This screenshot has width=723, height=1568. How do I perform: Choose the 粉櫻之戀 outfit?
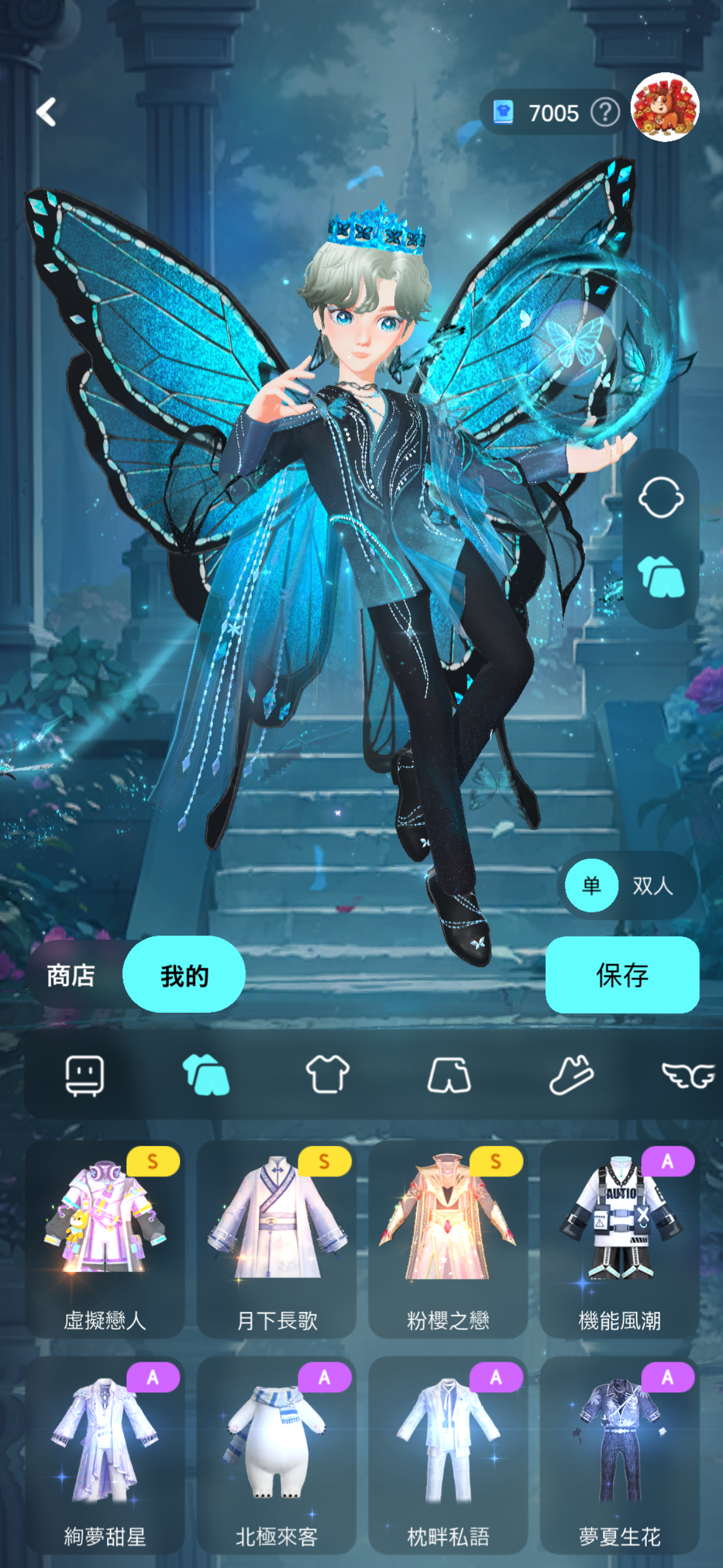click(x=448, y=1239)
